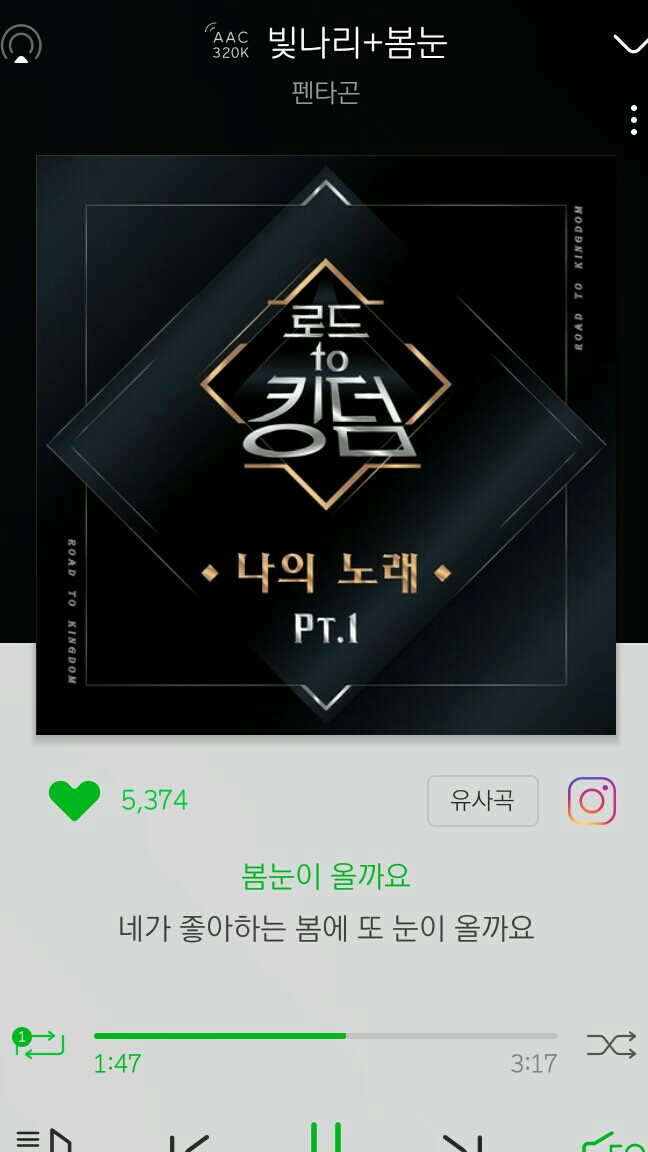This screenshot has width=648, height=1152.
Task: Open the equalizer sound settings
Action: point(612,1142)
